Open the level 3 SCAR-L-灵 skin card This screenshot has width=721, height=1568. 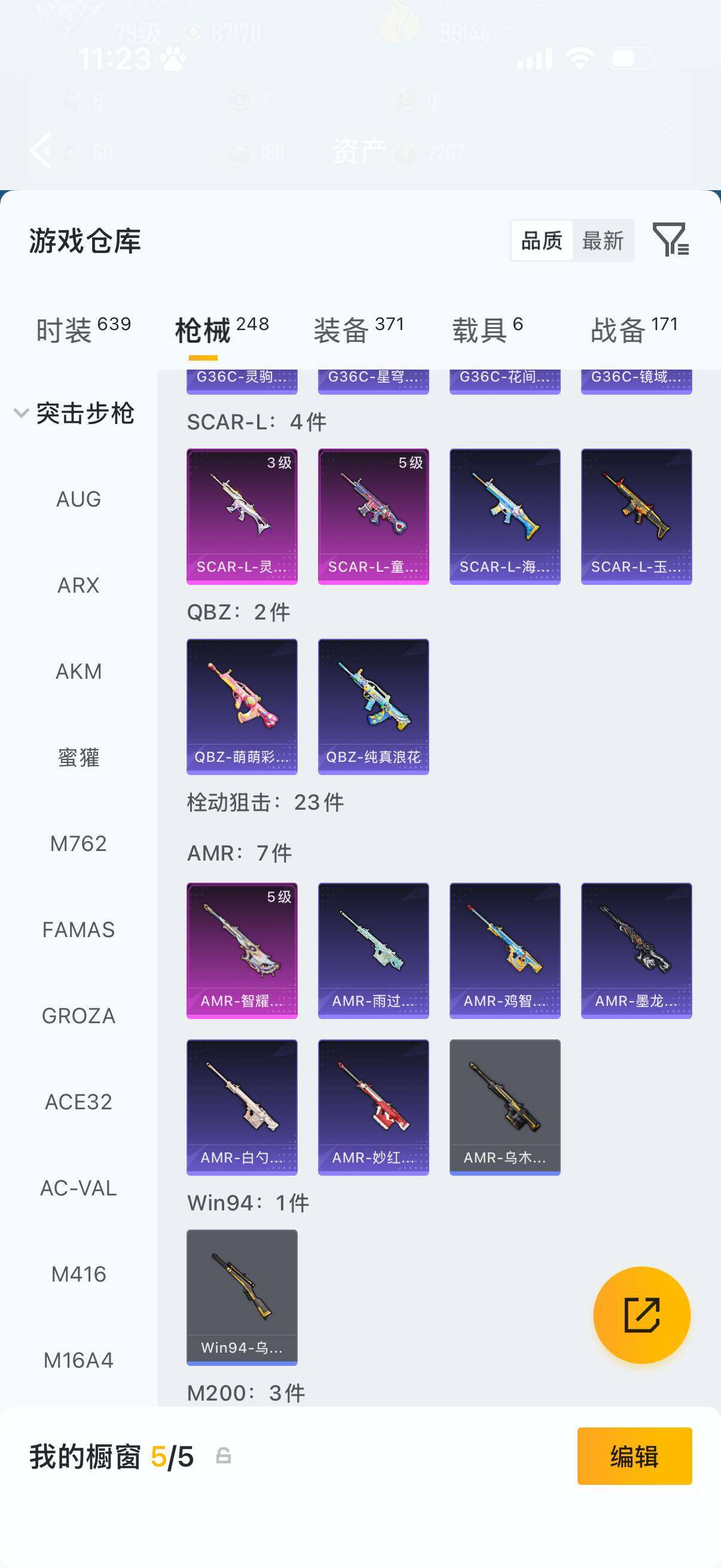242,517
